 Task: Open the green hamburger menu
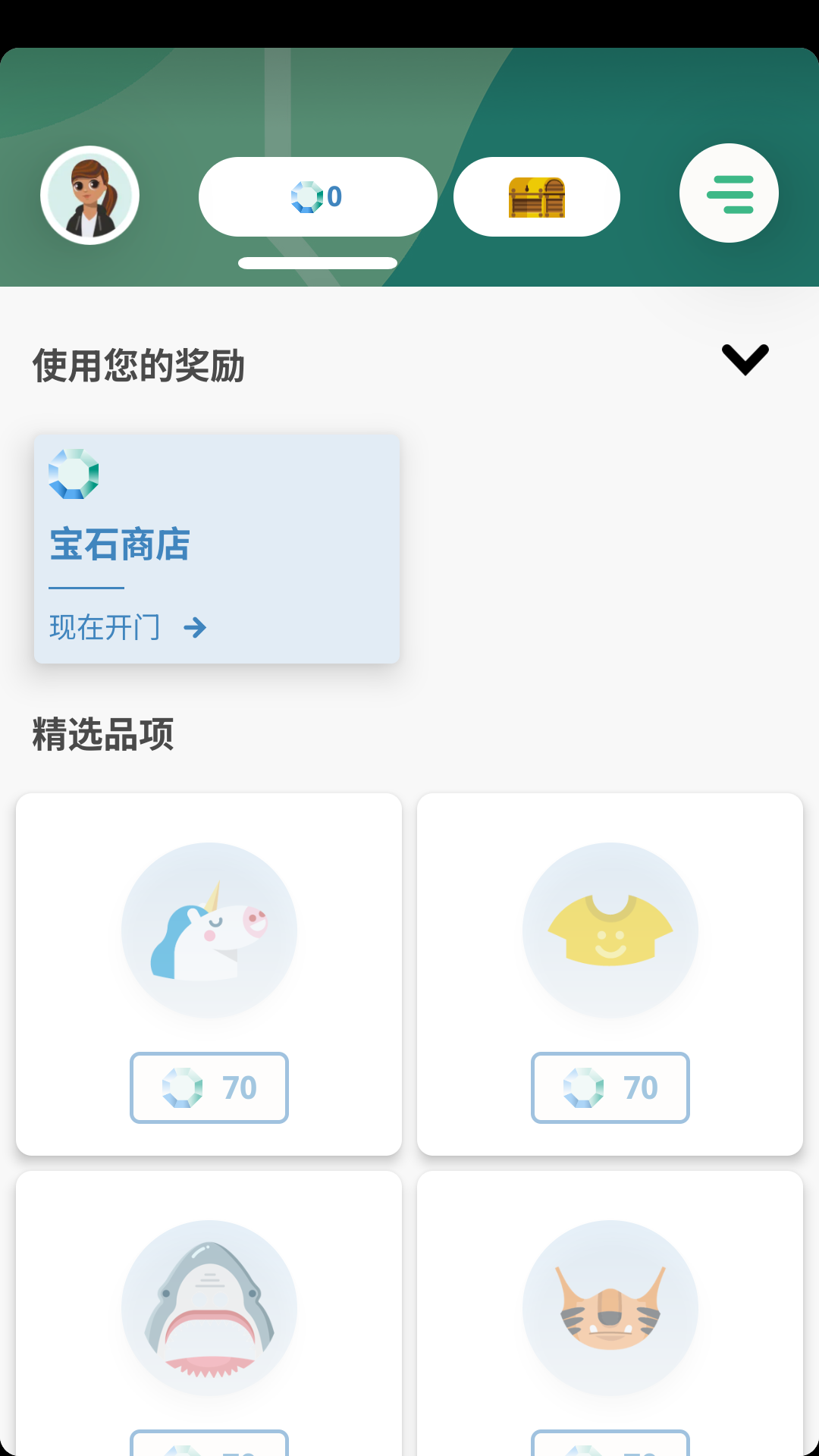tap(729, 193)
